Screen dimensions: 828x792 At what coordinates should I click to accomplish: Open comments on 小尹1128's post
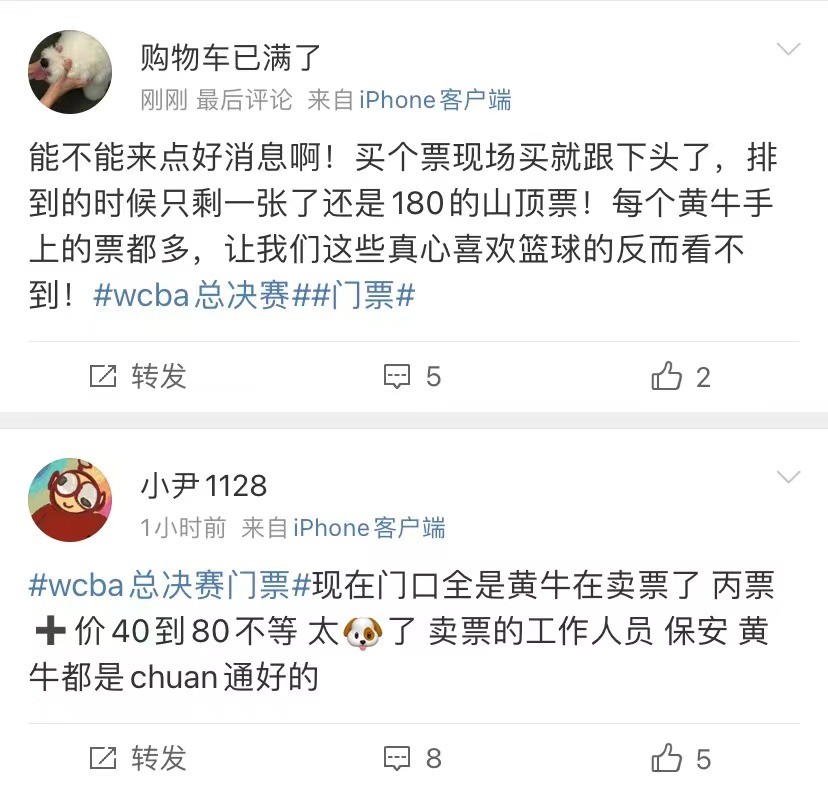[x=413, y=758]
